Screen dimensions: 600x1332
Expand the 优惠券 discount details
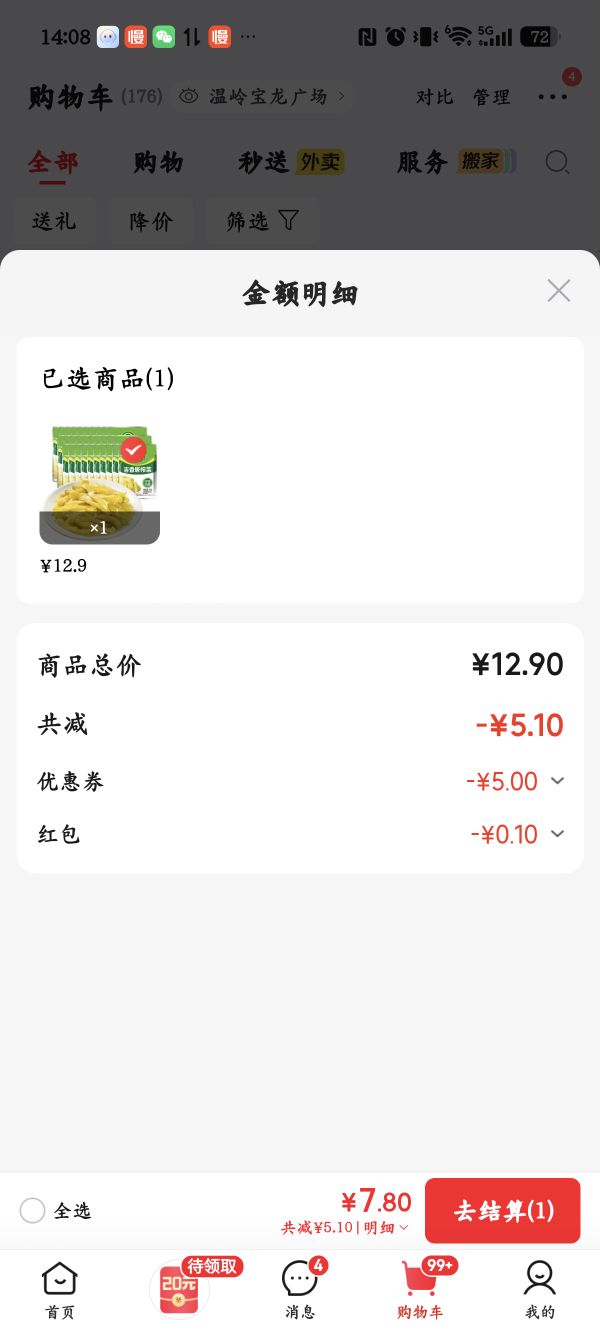(x=558, y=781)
